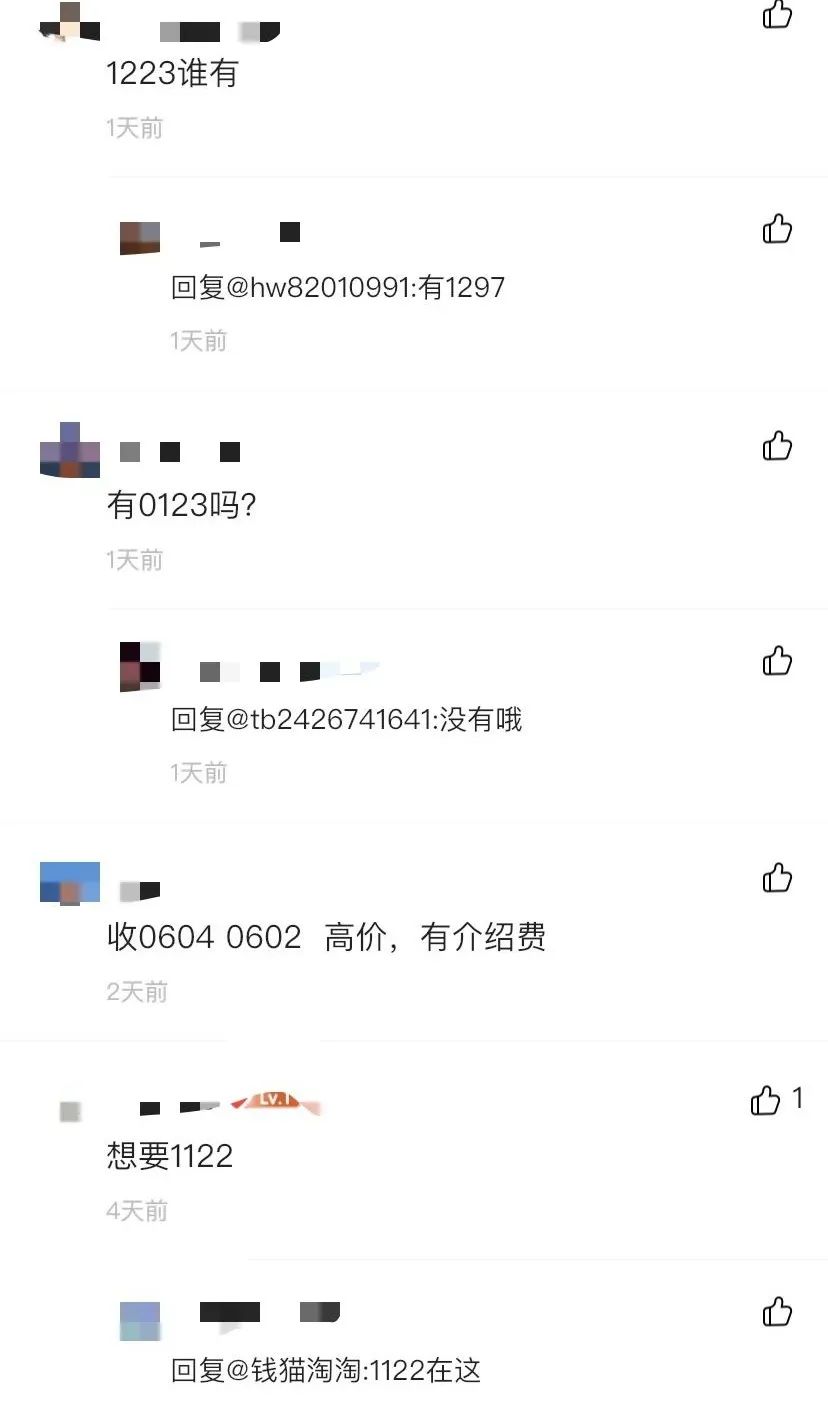Open avatar of the "收0604 0602" commenter

pos(69,882)
